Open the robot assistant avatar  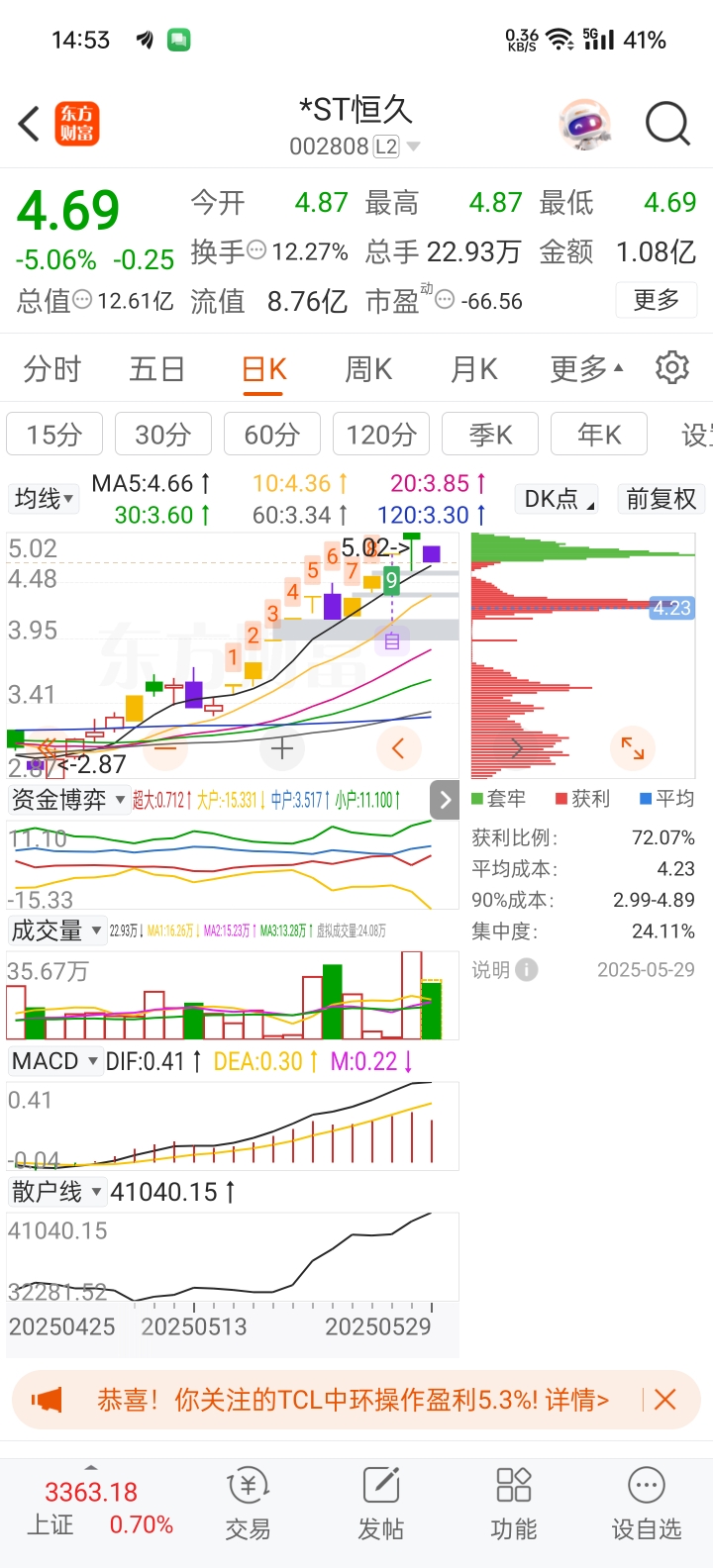[x=585, y=125]
